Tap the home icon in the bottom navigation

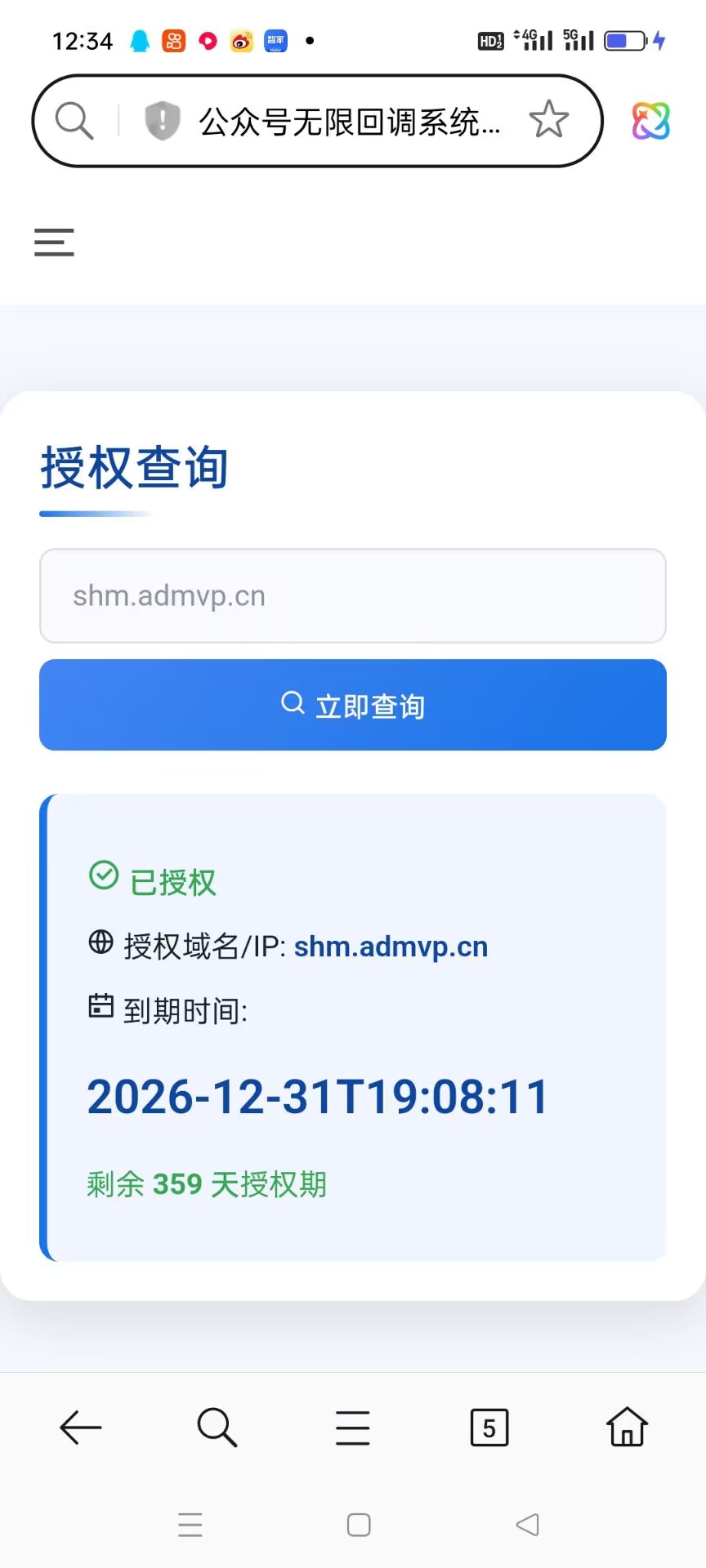(x=625, y=1428)
